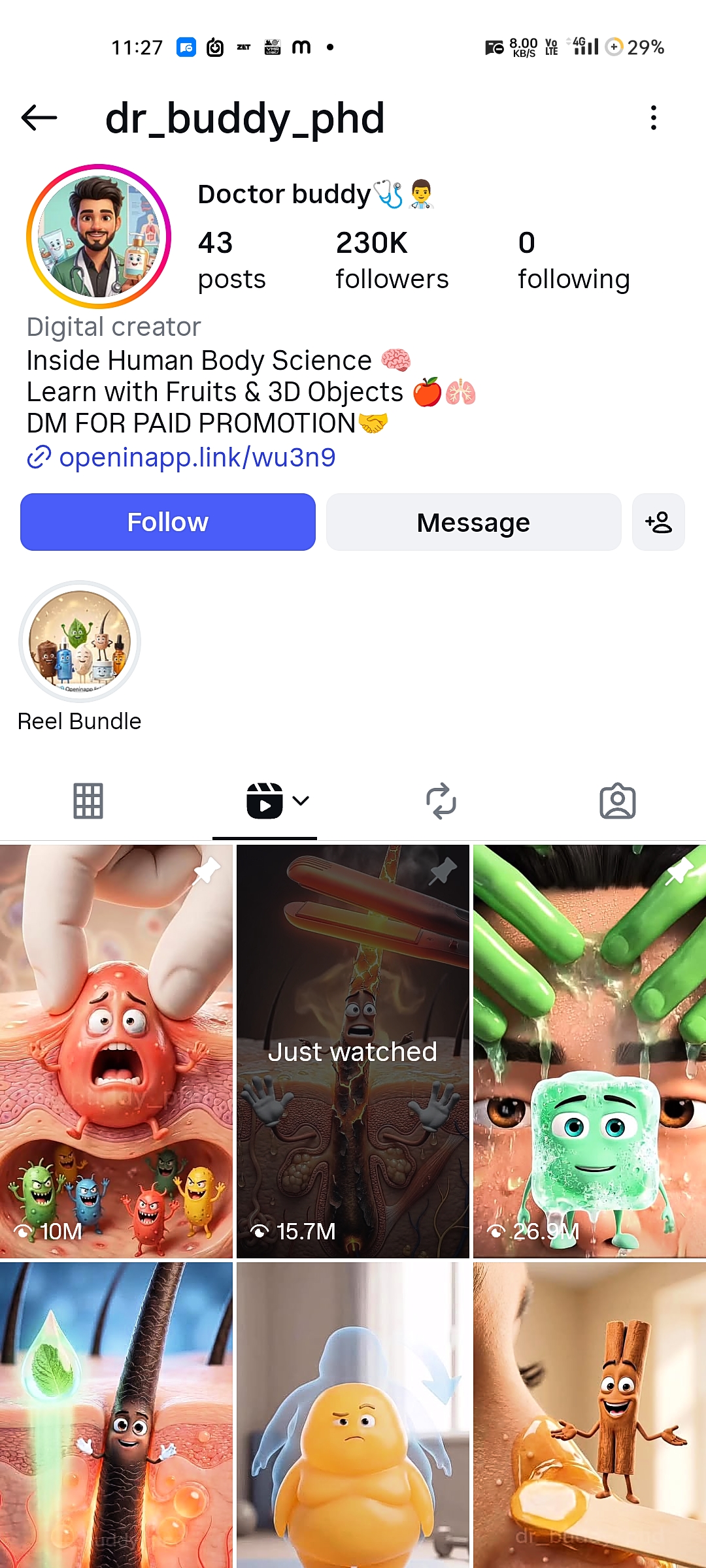View the 230K followers list
Viewport: 706px width, 1568px height.
pos(392,260)
